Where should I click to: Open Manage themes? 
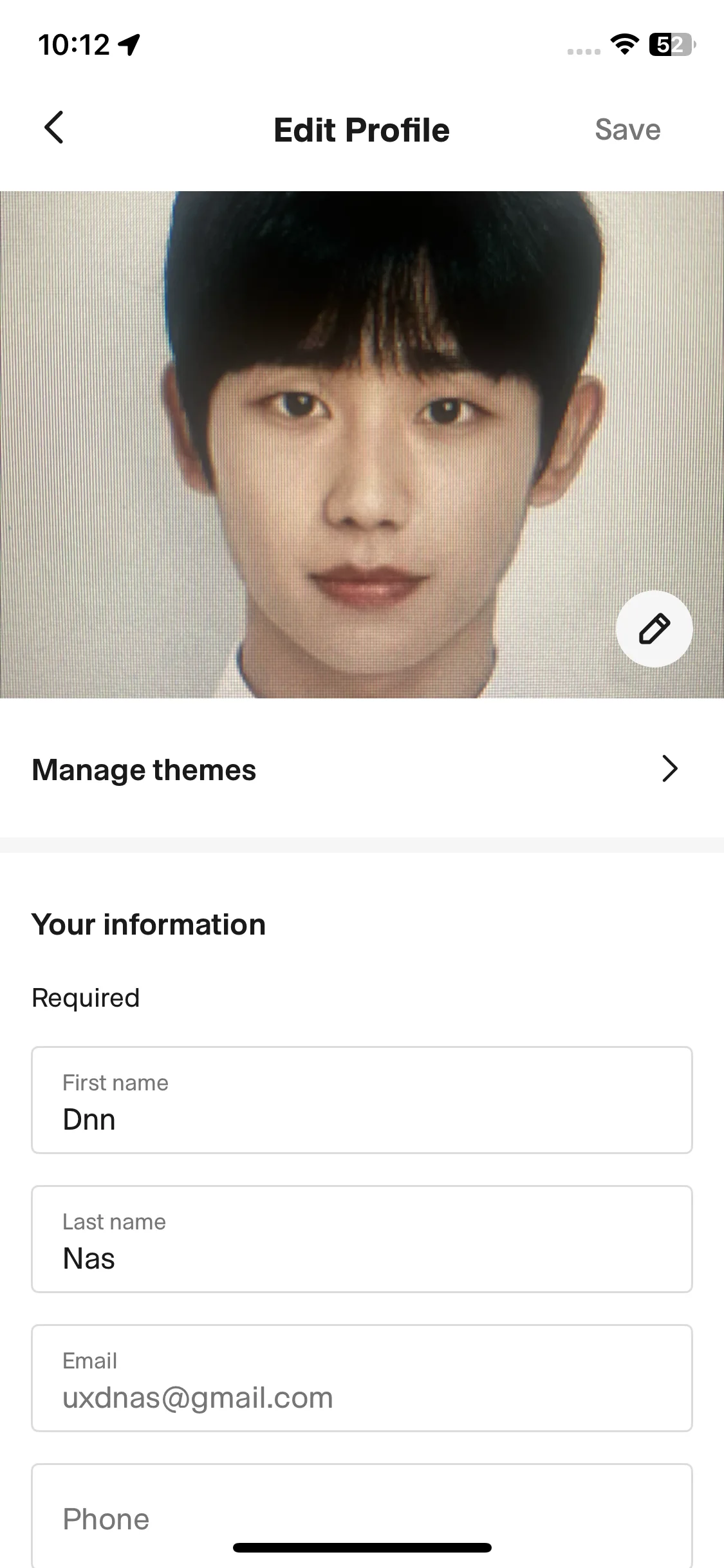[362, 770]
